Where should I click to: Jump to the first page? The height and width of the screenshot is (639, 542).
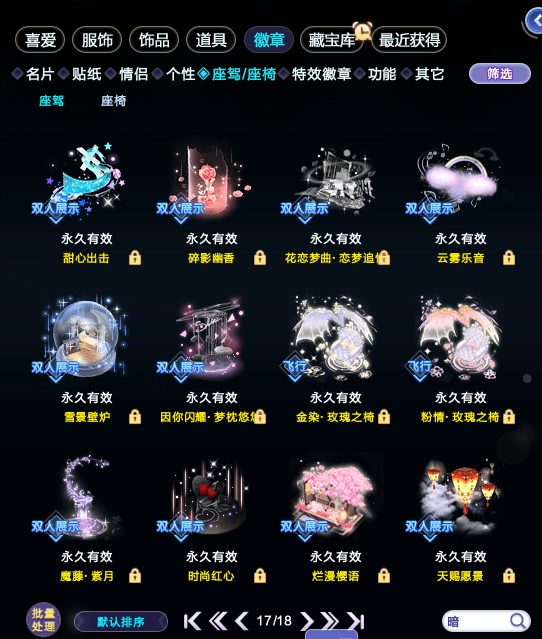pos(192,621)
